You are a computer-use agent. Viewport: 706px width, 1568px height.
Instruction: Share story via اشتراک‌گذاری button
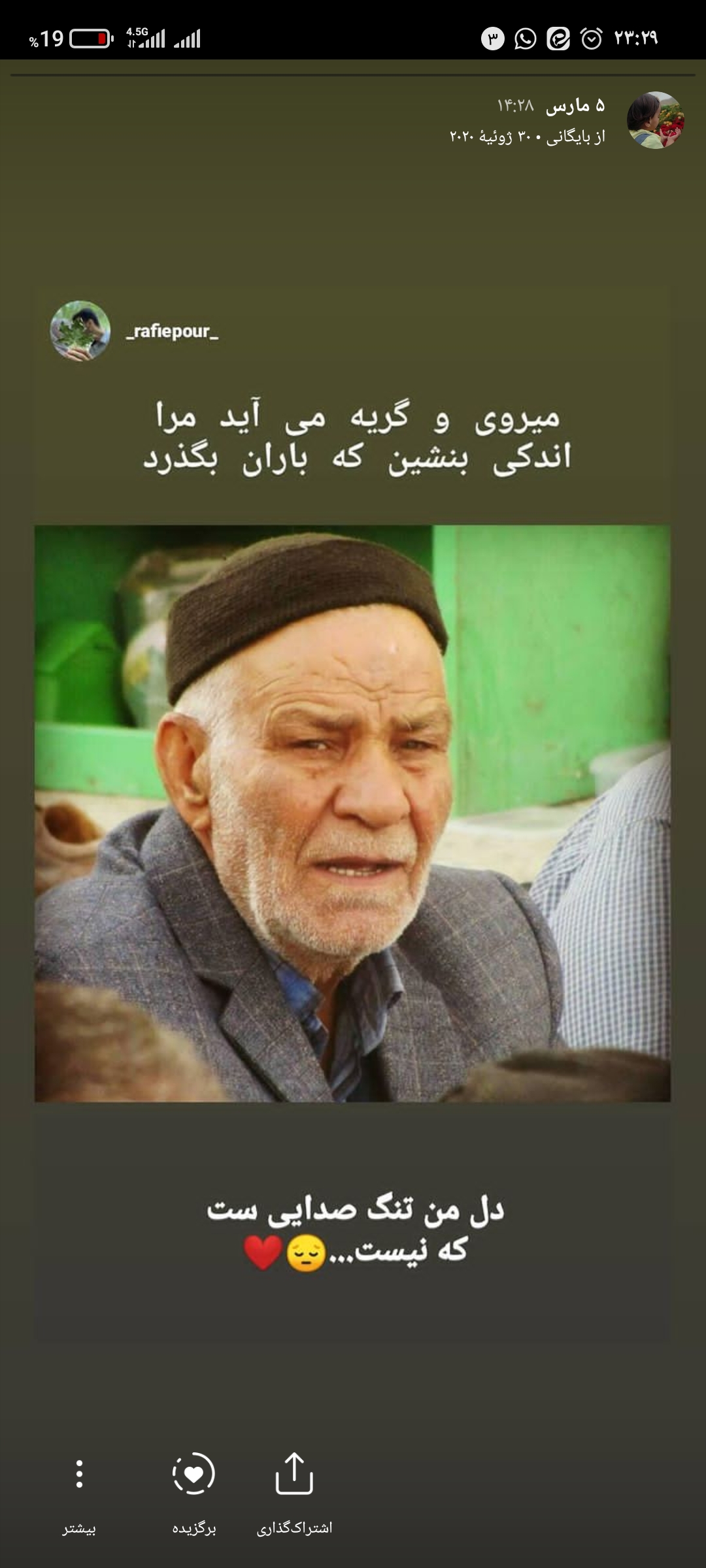[294, 1492]
